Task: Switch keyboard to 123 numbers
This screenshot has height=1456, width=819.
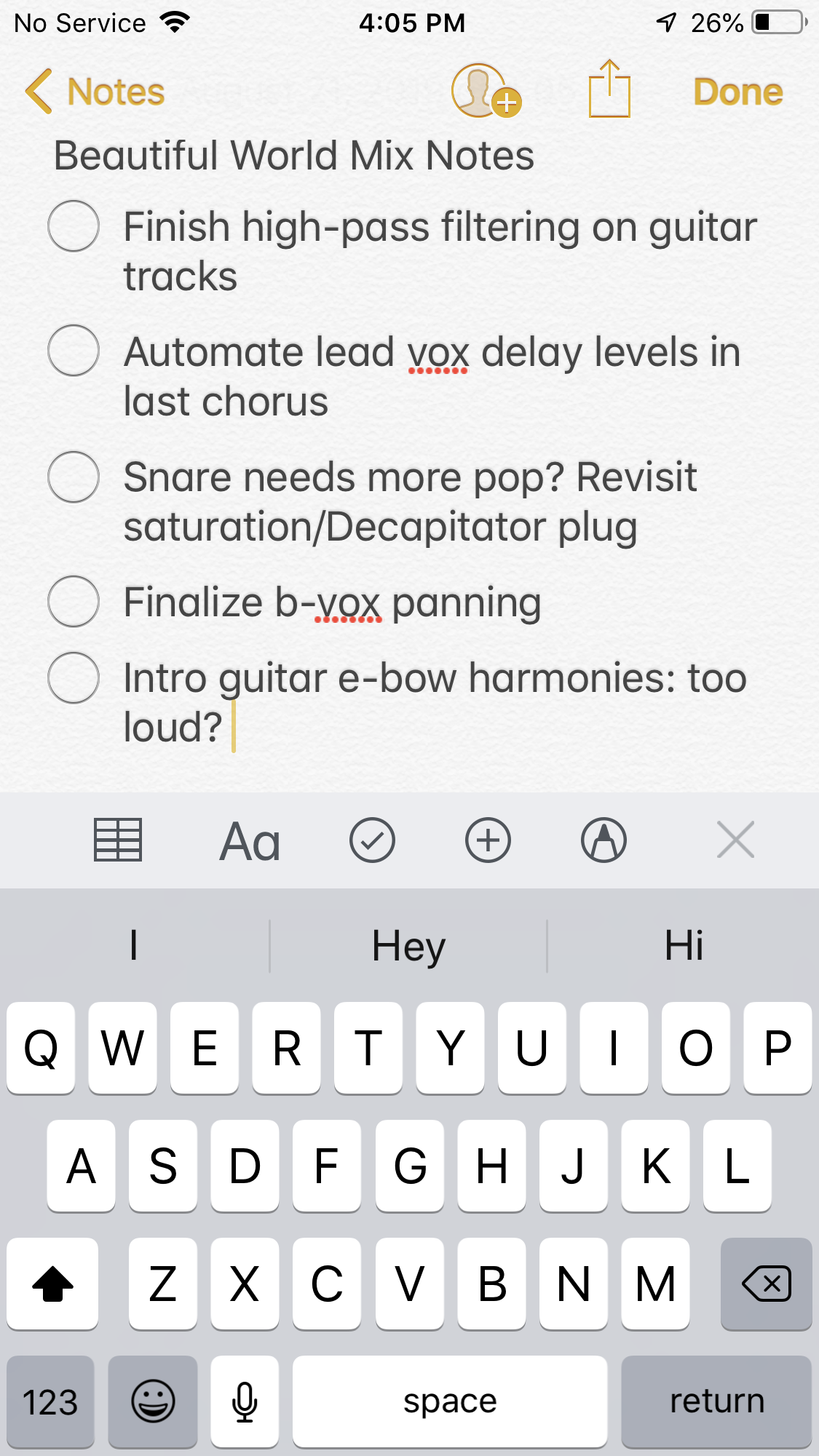Action: (50, 1401)
